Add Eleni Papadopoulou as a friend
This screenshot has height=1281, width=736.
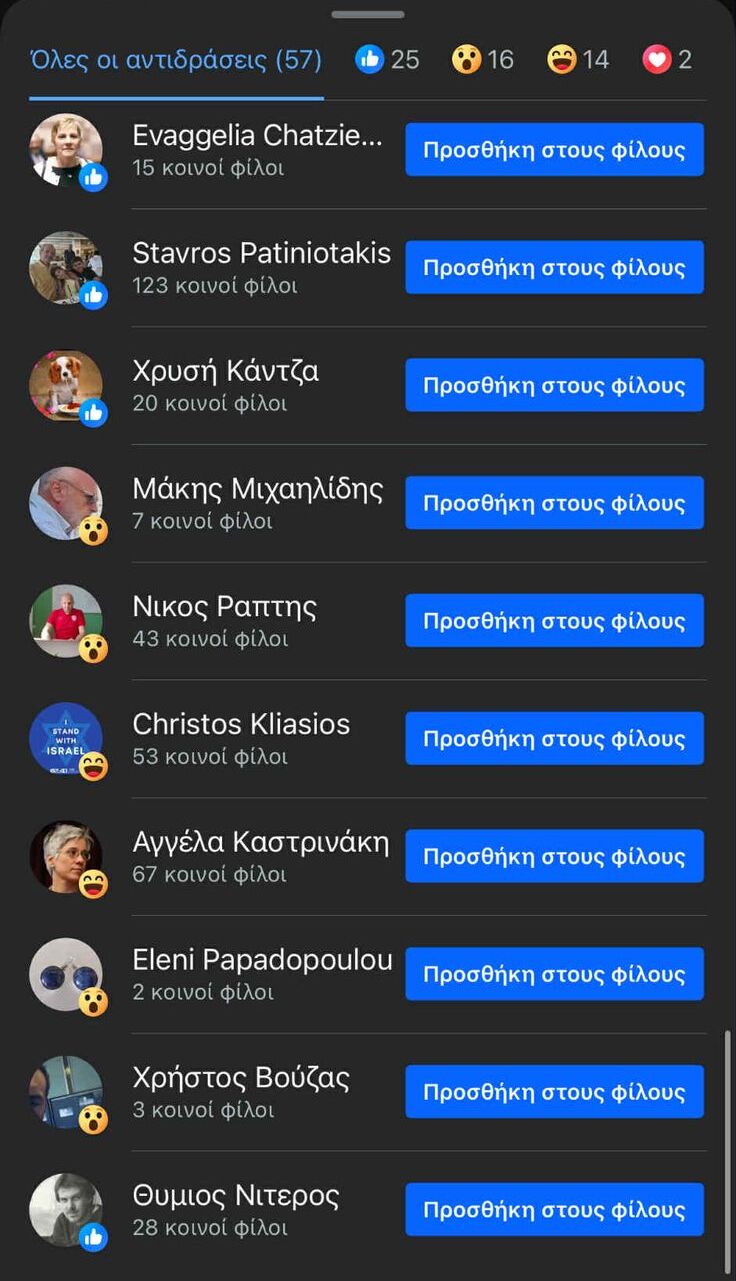tap(554, 975)
